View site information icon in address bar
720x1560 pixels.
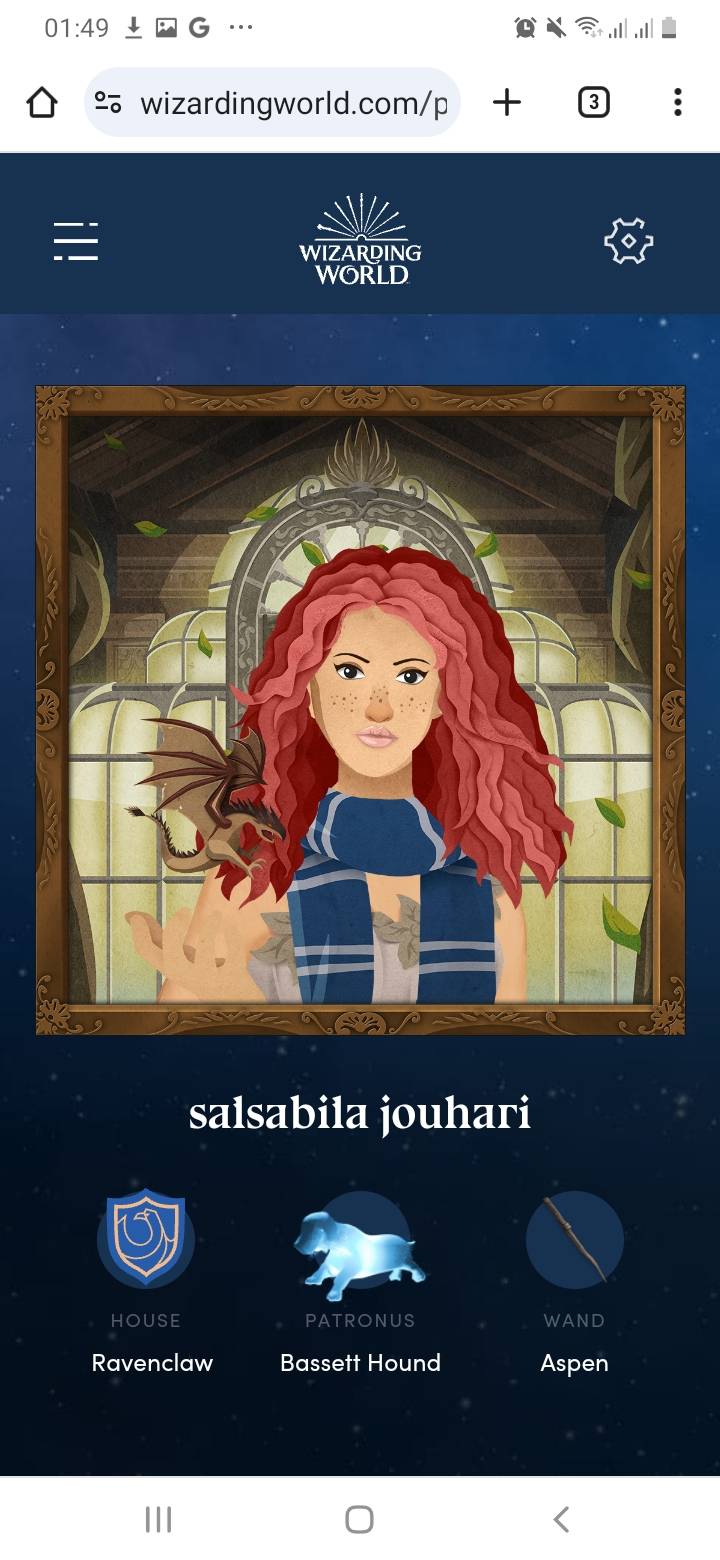pos(108,102)
